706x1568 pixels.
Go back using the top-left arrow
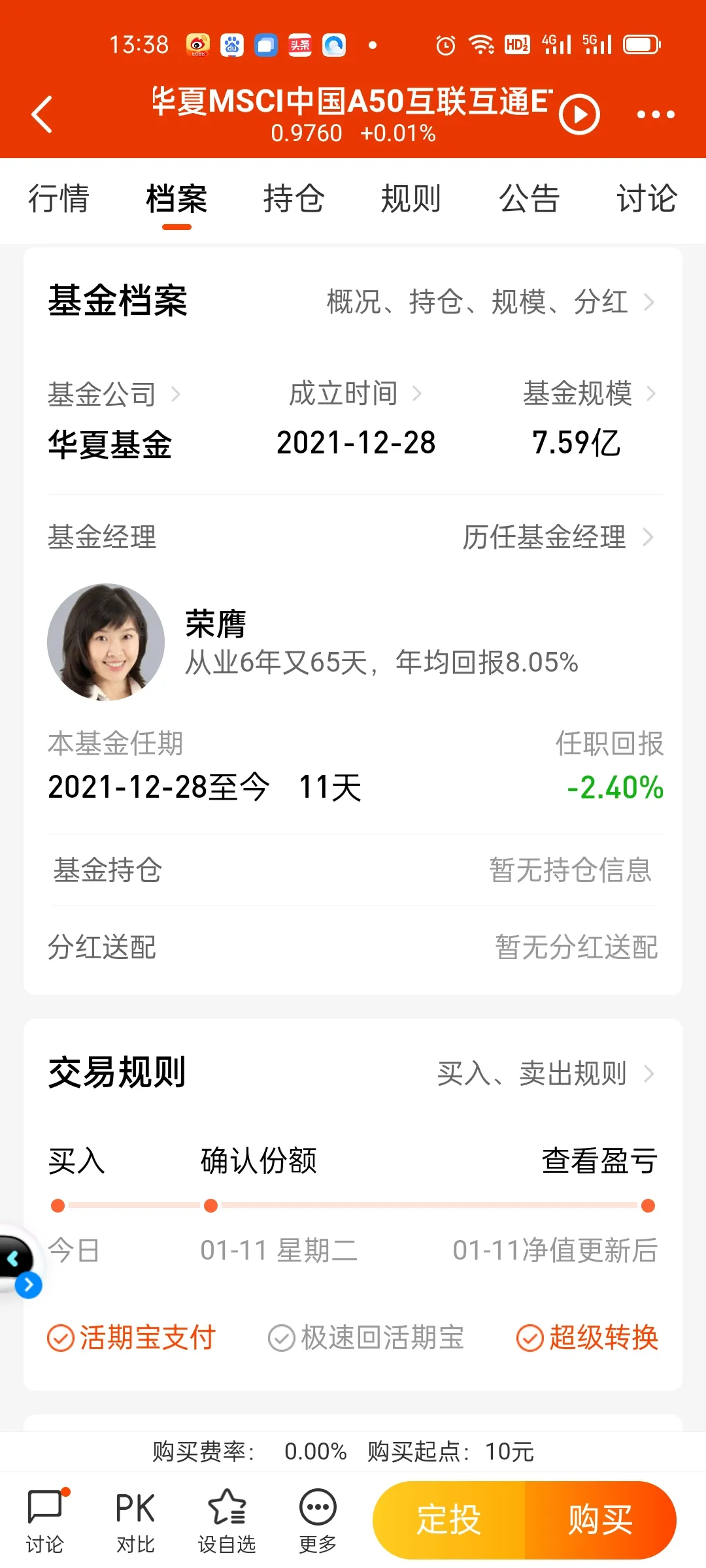[x=42, y=114]
